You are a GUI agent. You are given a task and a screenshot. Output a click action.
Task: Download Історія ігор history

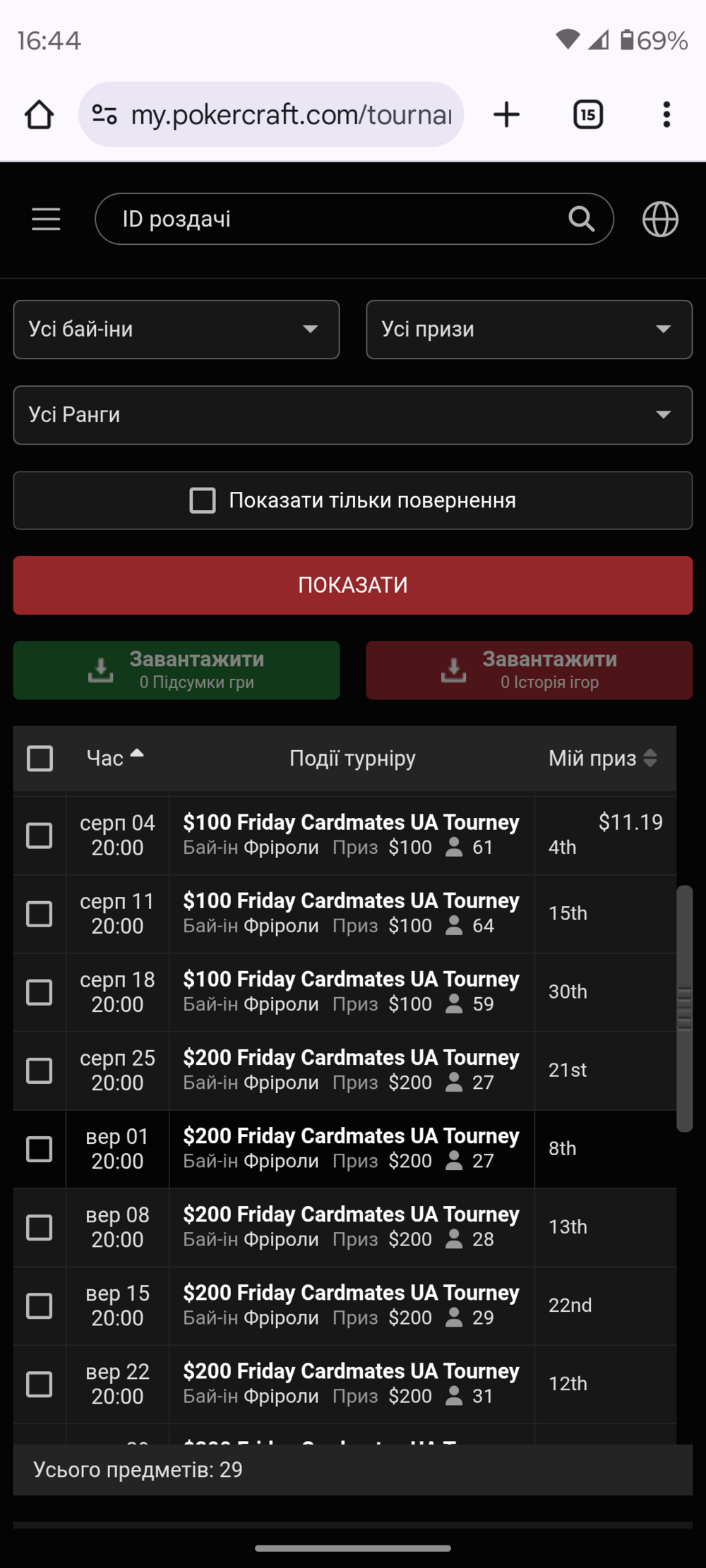[529, 670]
